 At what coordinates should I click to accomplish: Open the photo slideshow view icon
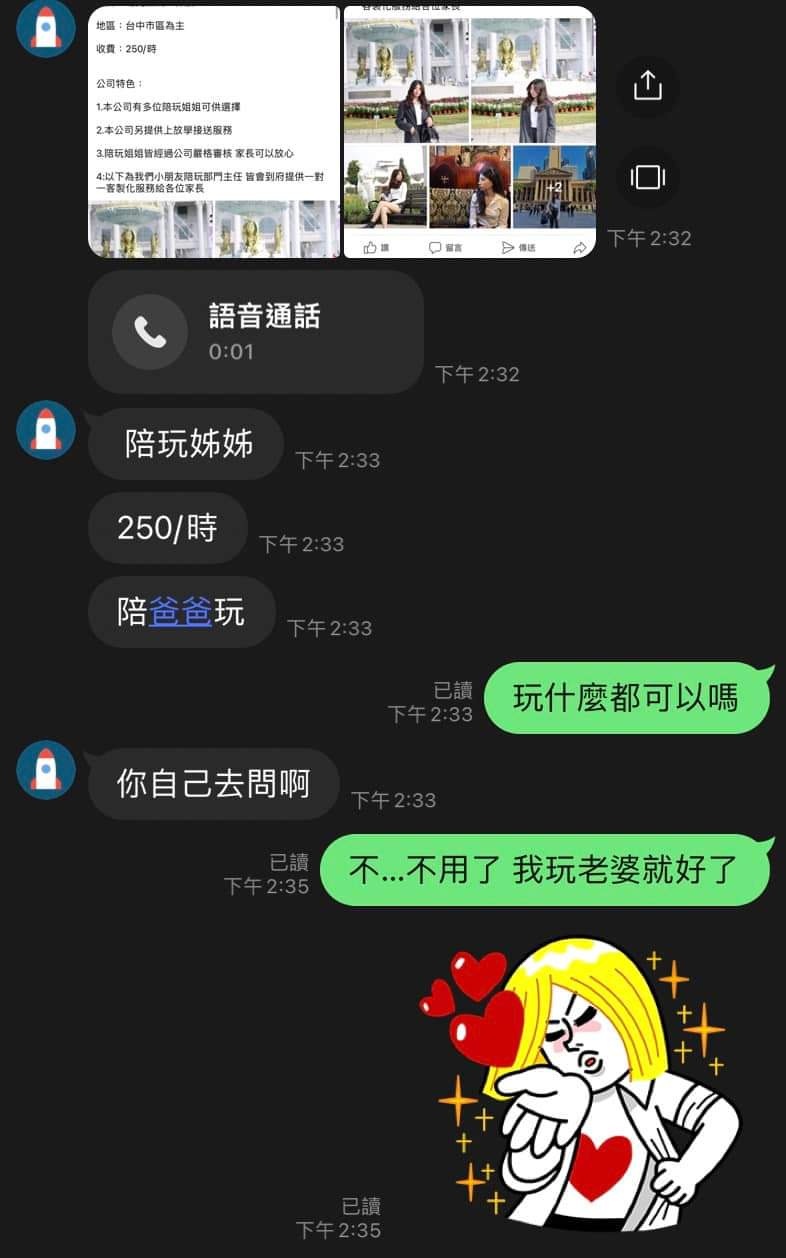pos(648,178)
